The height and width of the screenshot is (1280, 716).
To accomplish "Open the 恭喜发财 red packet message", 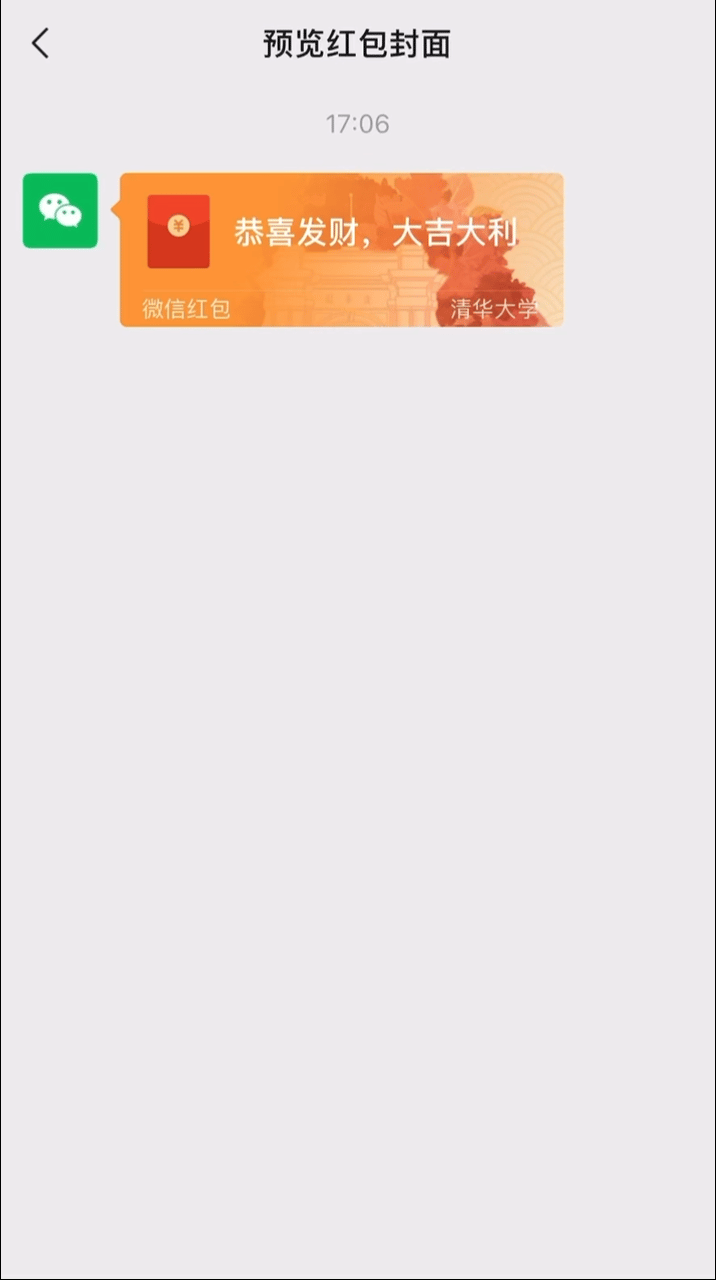I will click(342, 248).
